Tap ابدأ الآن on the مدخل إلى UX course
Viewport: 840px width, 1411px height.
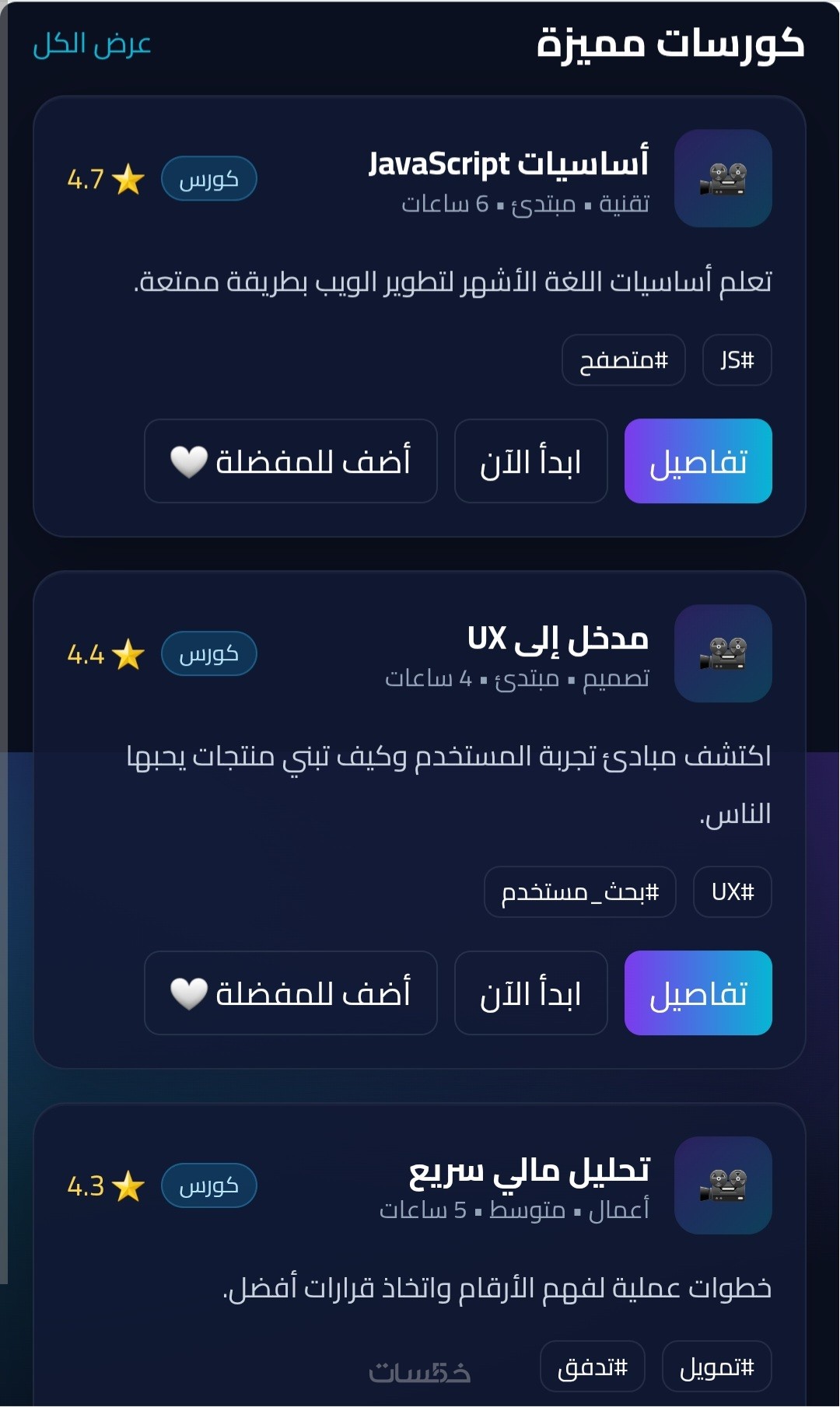pos(530,993)
